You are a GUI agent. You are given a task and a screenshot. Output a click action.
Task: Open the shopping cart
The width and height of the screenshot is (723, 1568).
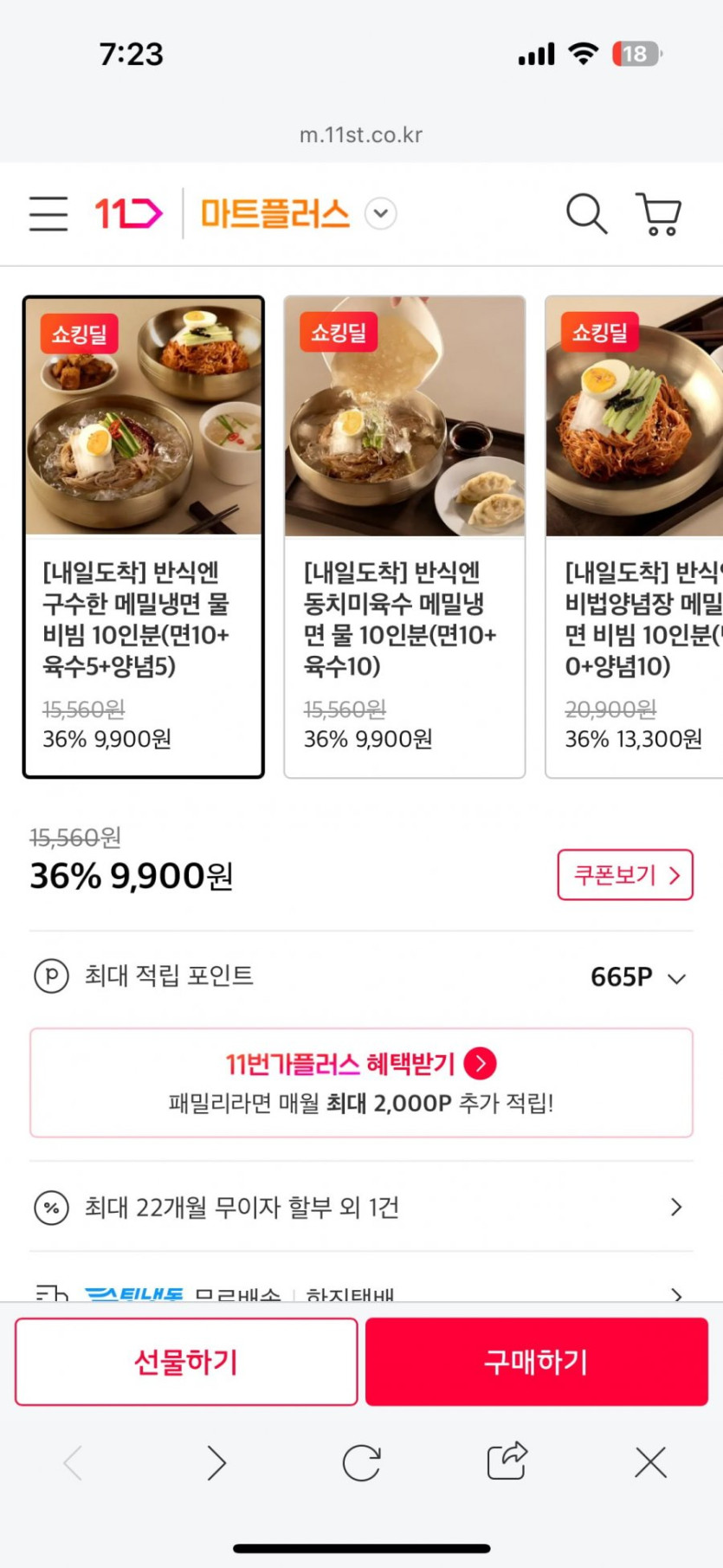659,214
